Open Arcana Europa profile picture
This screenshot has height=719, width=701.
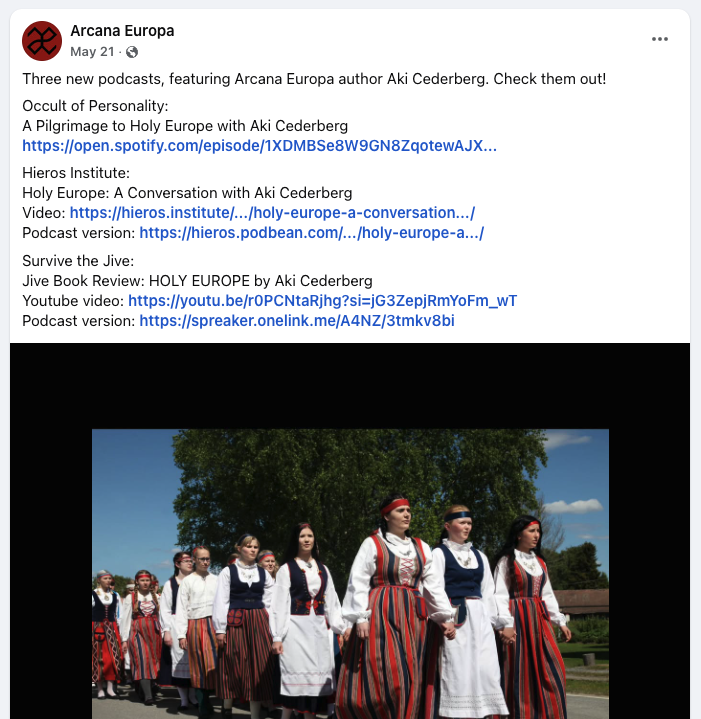42,40
